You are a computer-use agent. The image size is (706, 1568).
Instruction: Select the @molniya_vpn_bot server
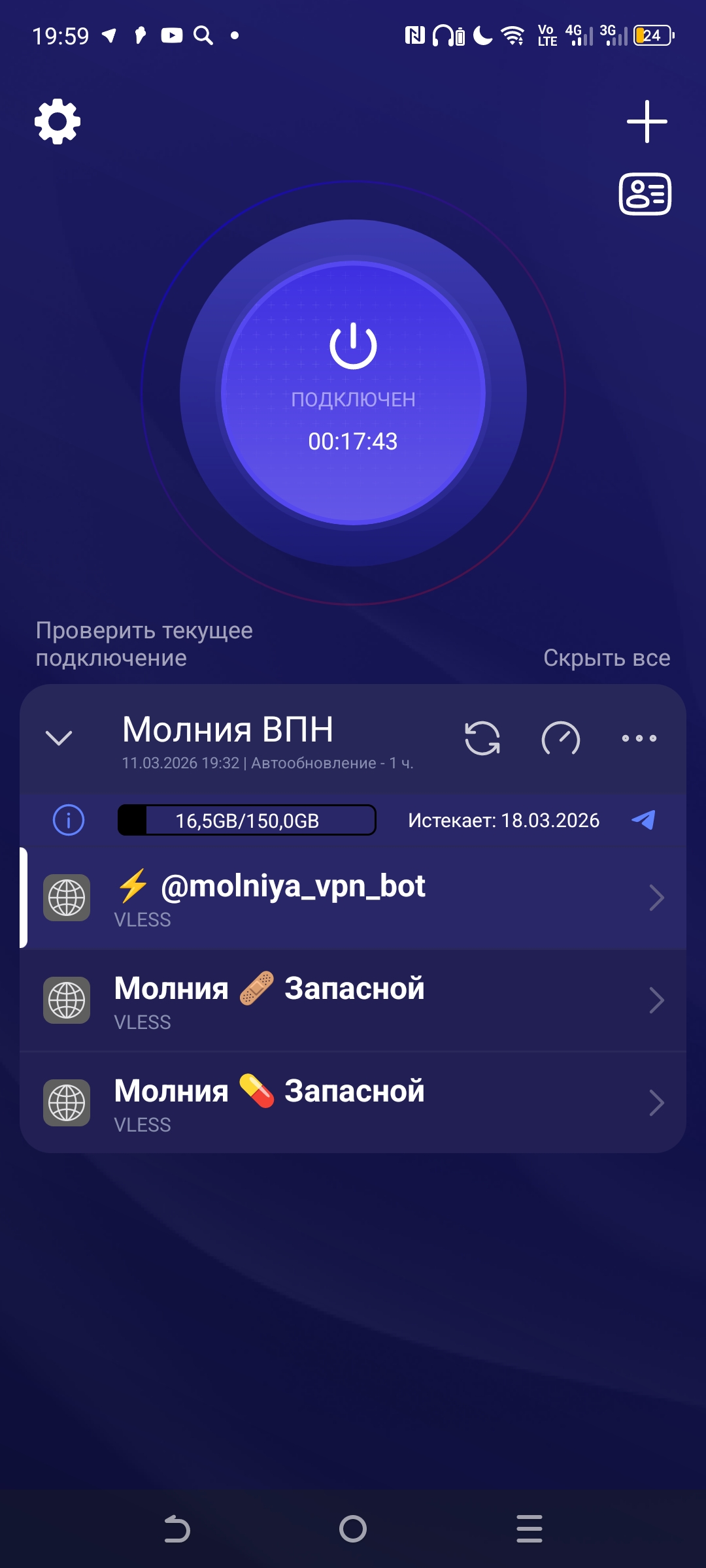tap(294, 898)
